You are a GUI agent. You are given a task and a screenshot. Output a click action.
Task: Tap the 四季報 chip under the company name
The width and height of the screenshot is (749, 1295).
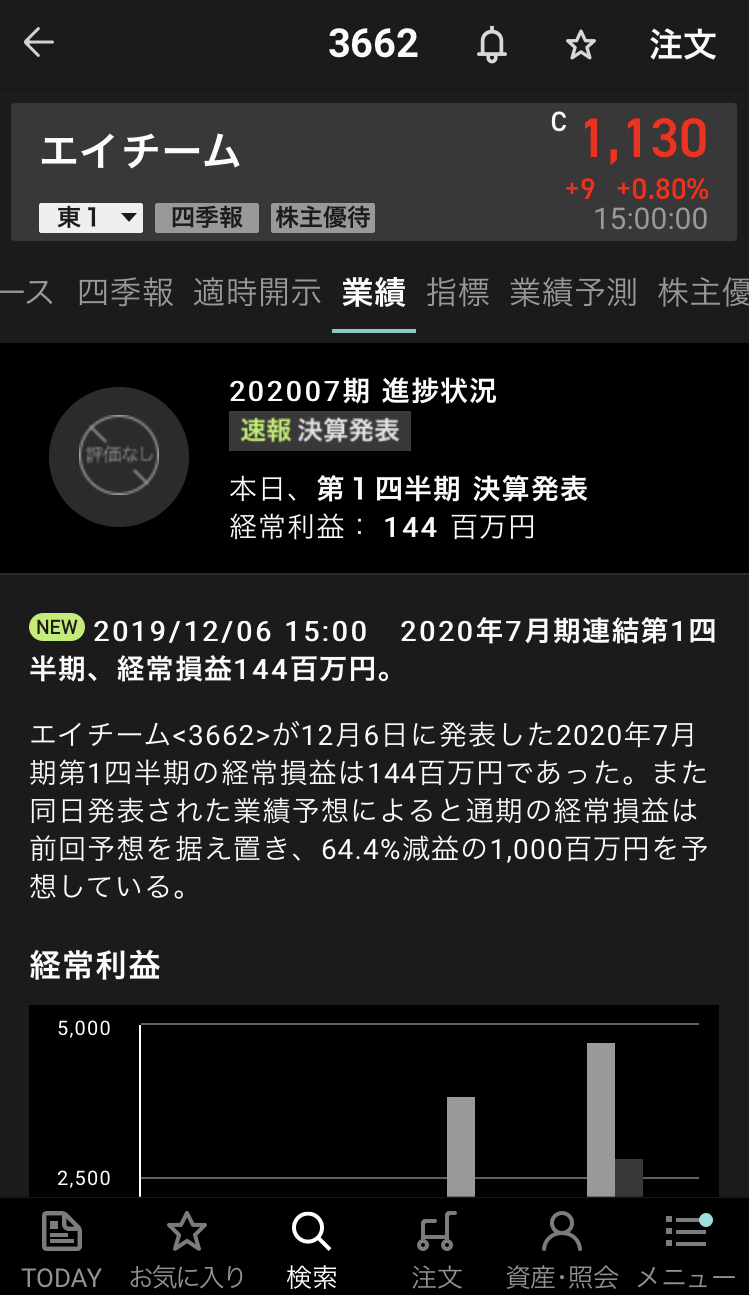[x=207, y=218]
